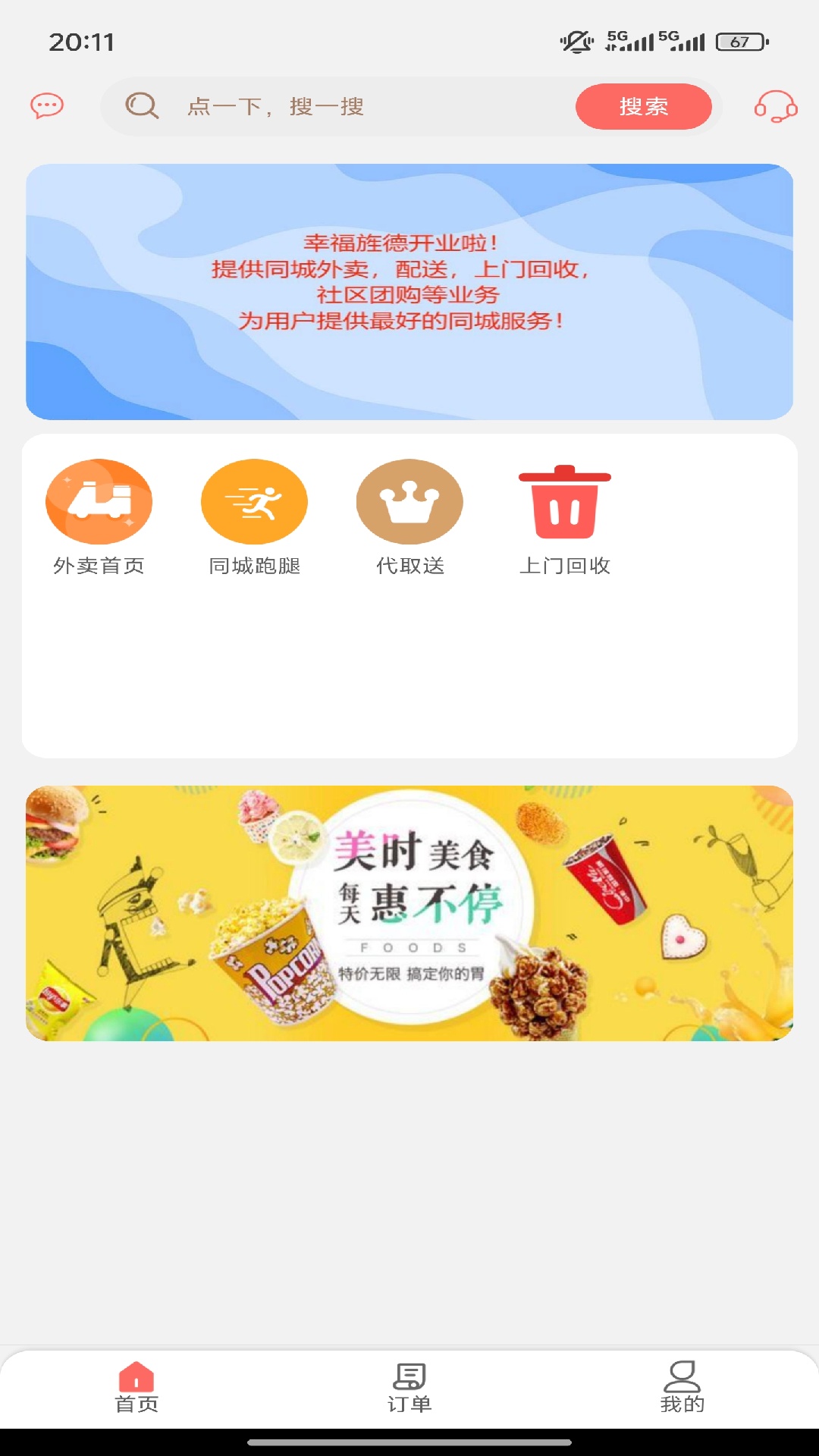819x1456 pixels.
Task: Tap the blue opening announcement banner
Action: (x=409, y=290)
